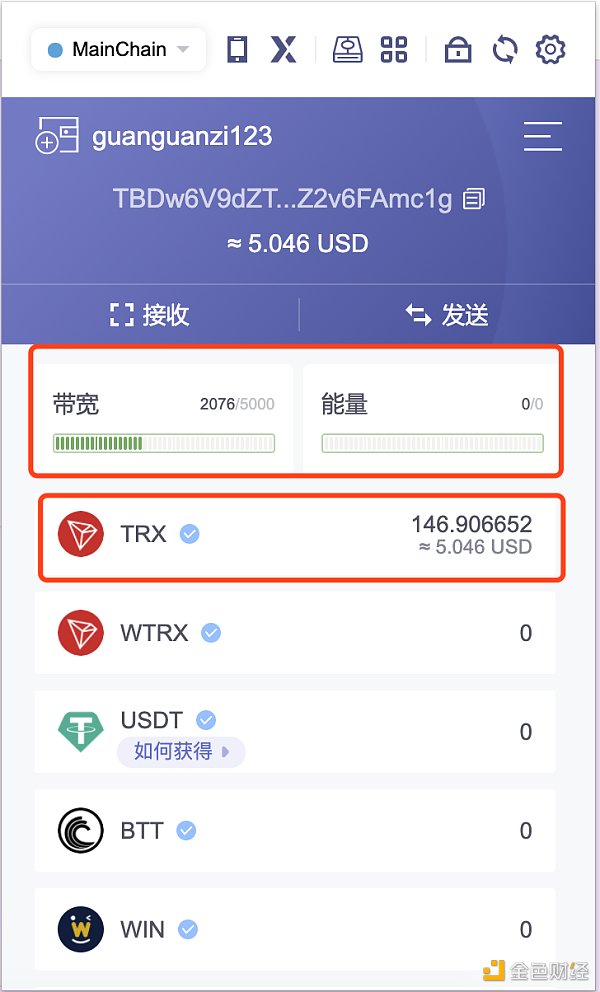The width and height of the screenshot is (600, 992).
Task: Open the MainChain network dropdown
Action: tap(118, 49)
